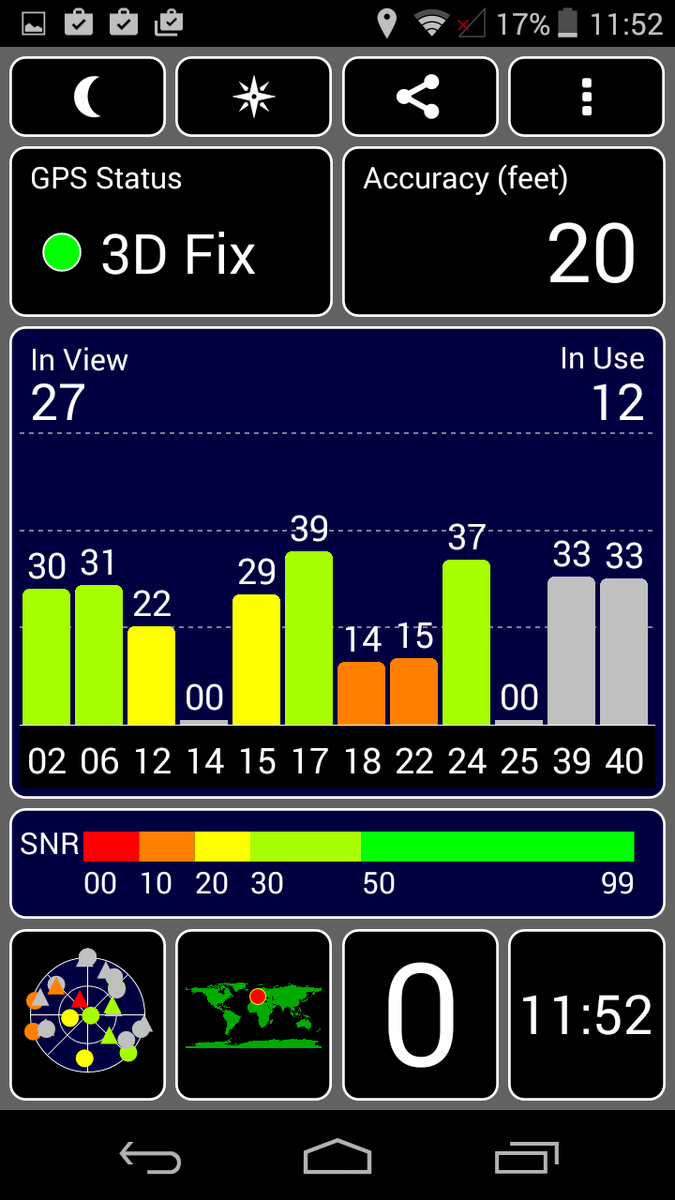
Task: Open the satellite sky view tile
Action: 88,1014
